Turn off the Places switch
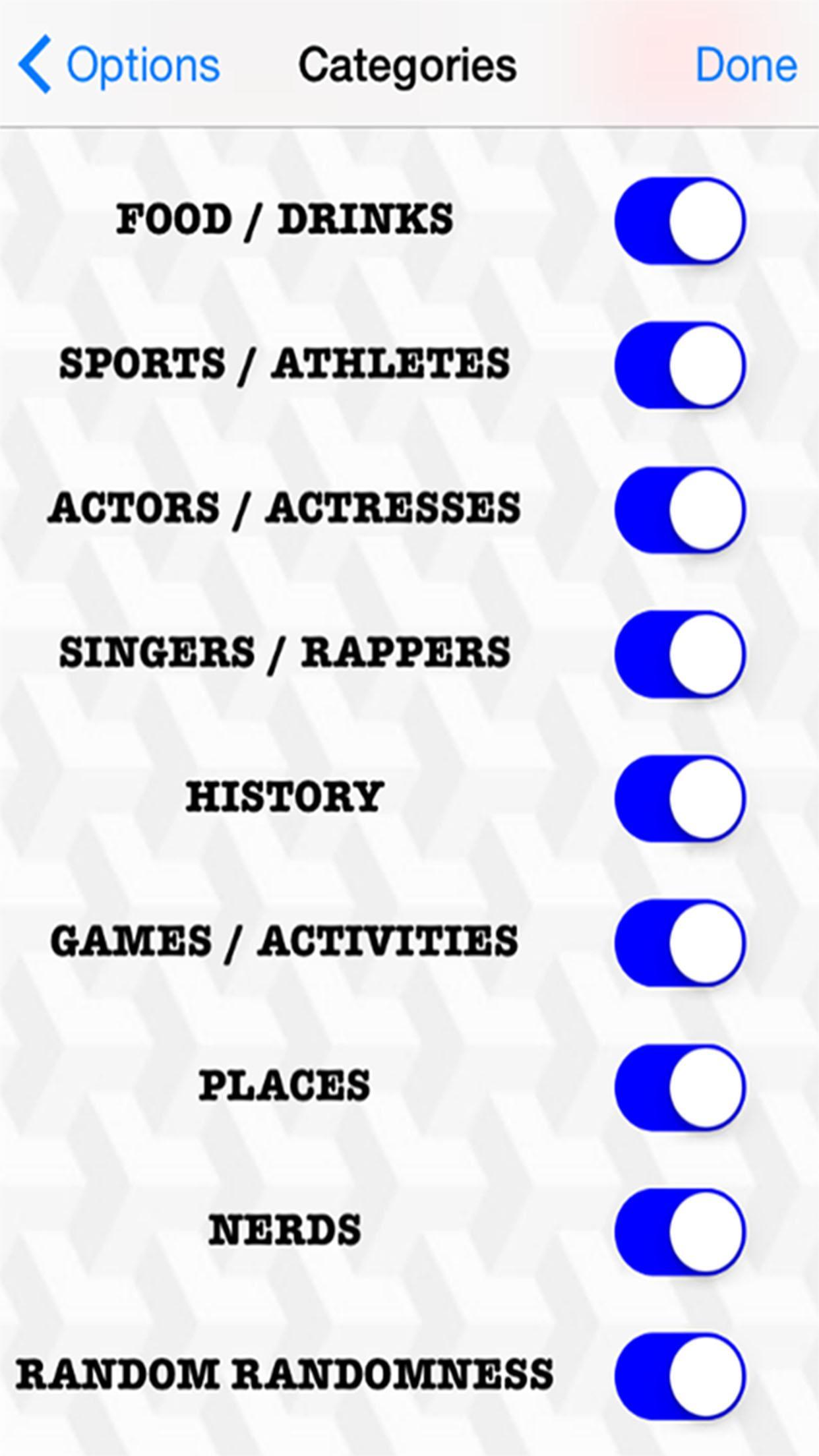819x1456 pixels. 680,1087
